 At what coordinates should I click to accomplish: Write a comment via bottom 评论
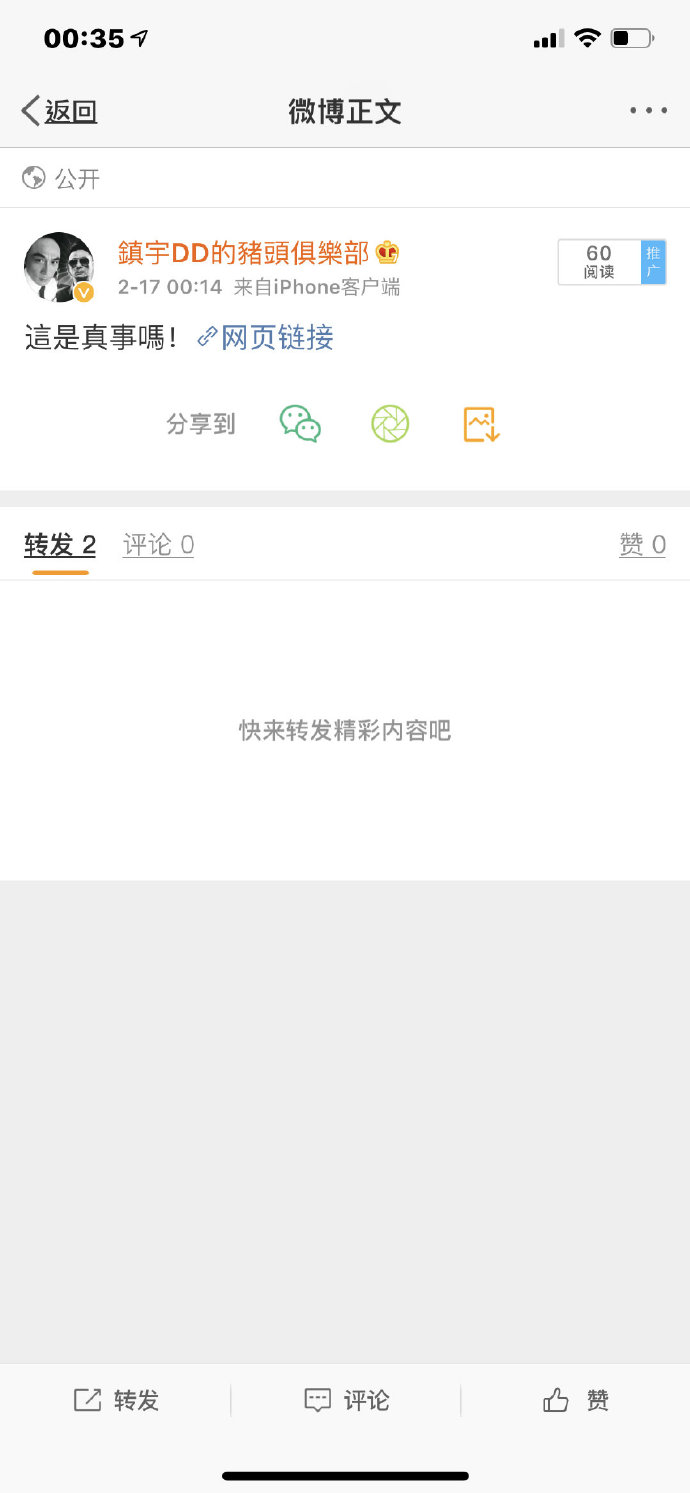346,1400
